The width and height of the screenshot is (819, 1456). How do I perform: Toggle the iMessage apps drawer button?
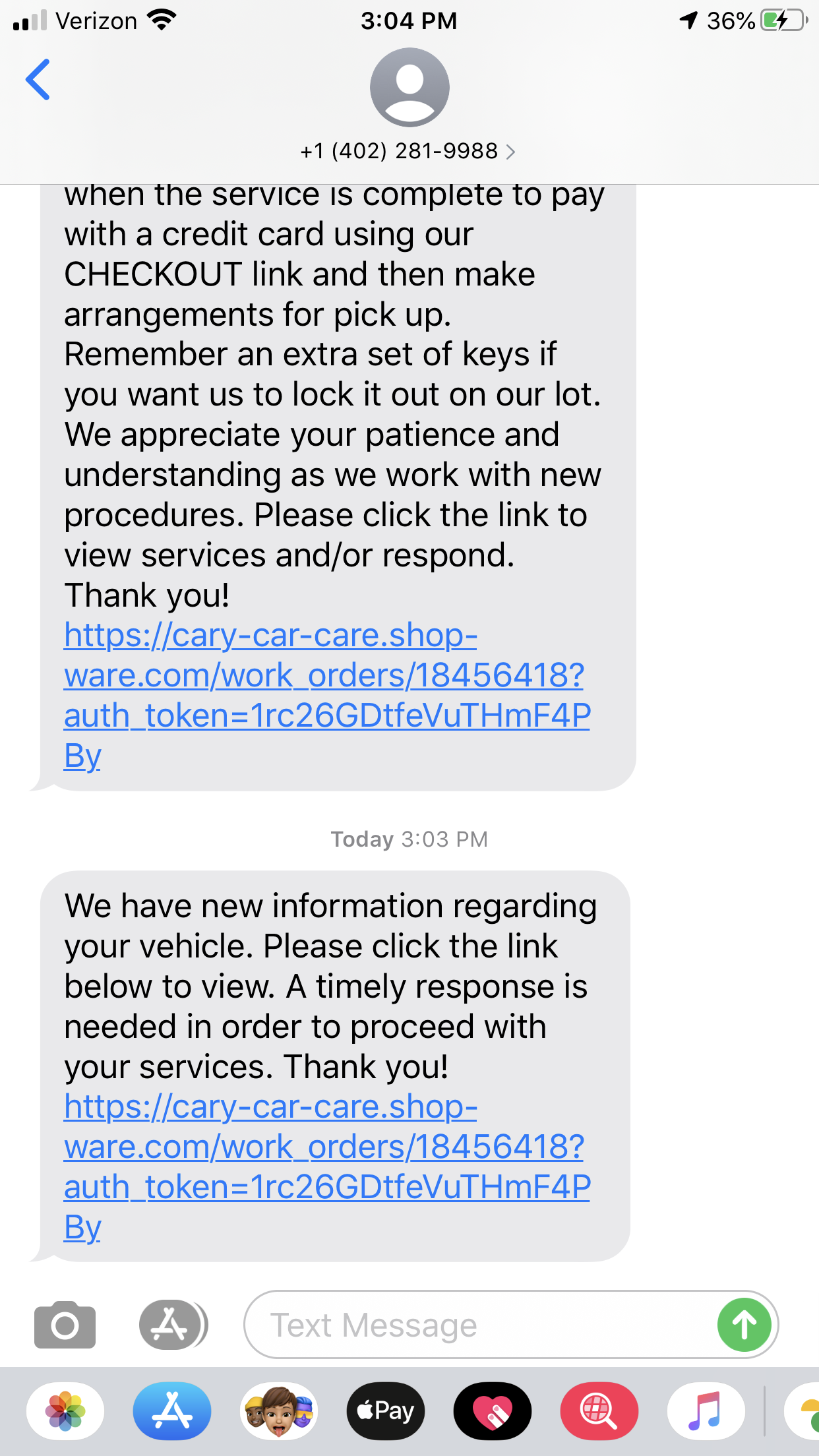pos(173,1325)
